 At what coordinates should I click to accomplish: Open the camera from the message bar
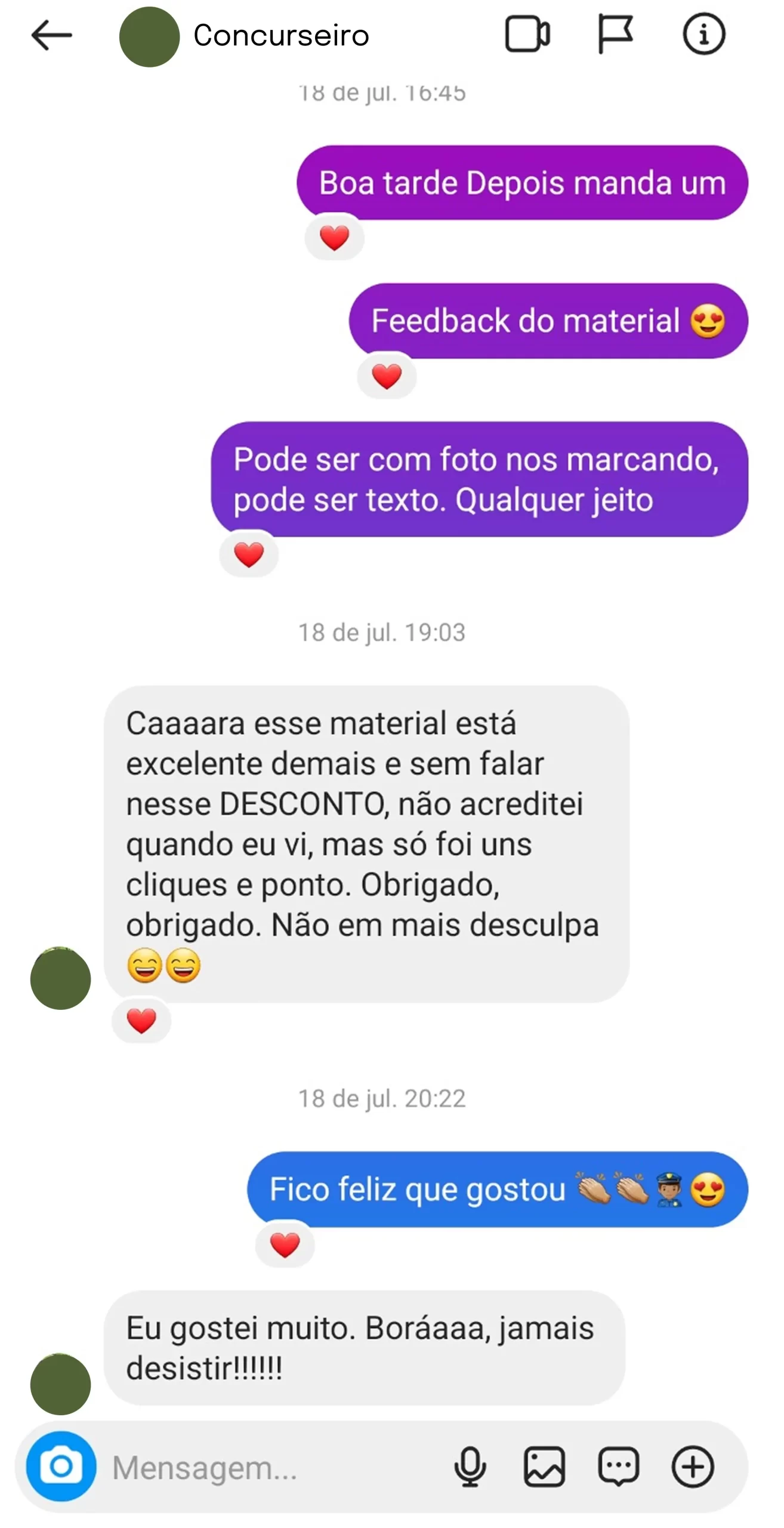[x=61, y=1465]
